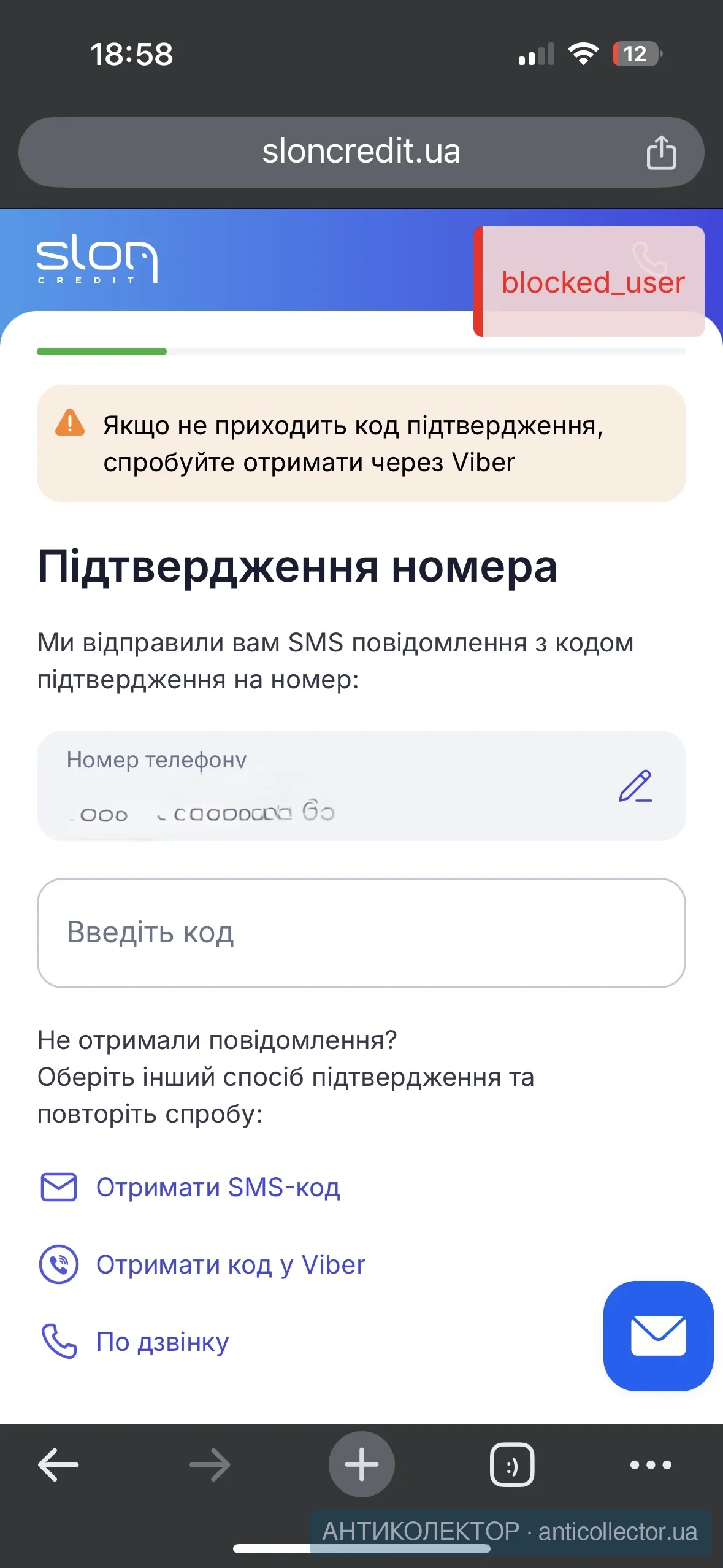Image resolution: width=723 pixels, height=1568 pixels.
Task: Focus the Введіть код input field
Action: [x=361, y=932]
